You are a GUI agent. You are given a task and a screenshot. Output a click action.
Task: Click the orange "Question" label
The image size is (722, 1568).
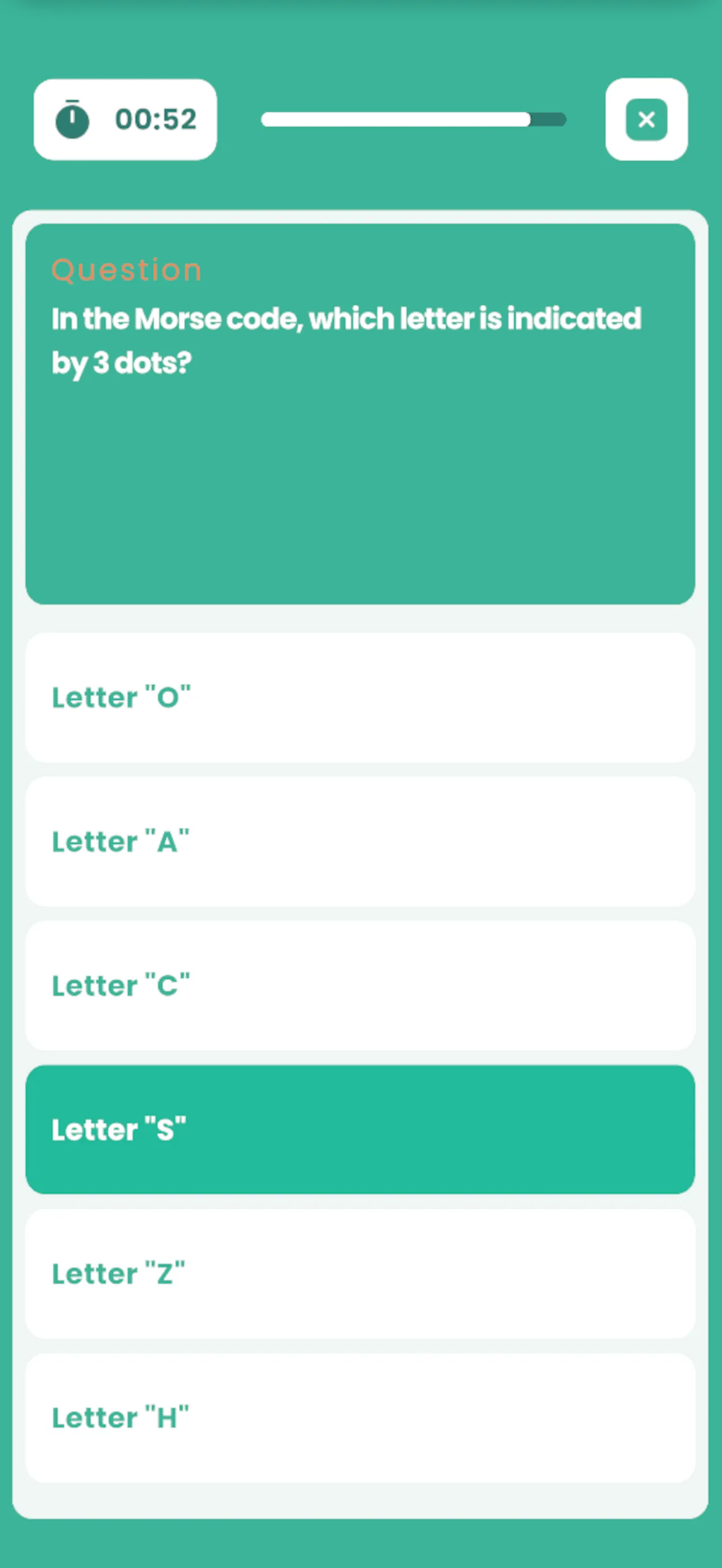(127, 270)
